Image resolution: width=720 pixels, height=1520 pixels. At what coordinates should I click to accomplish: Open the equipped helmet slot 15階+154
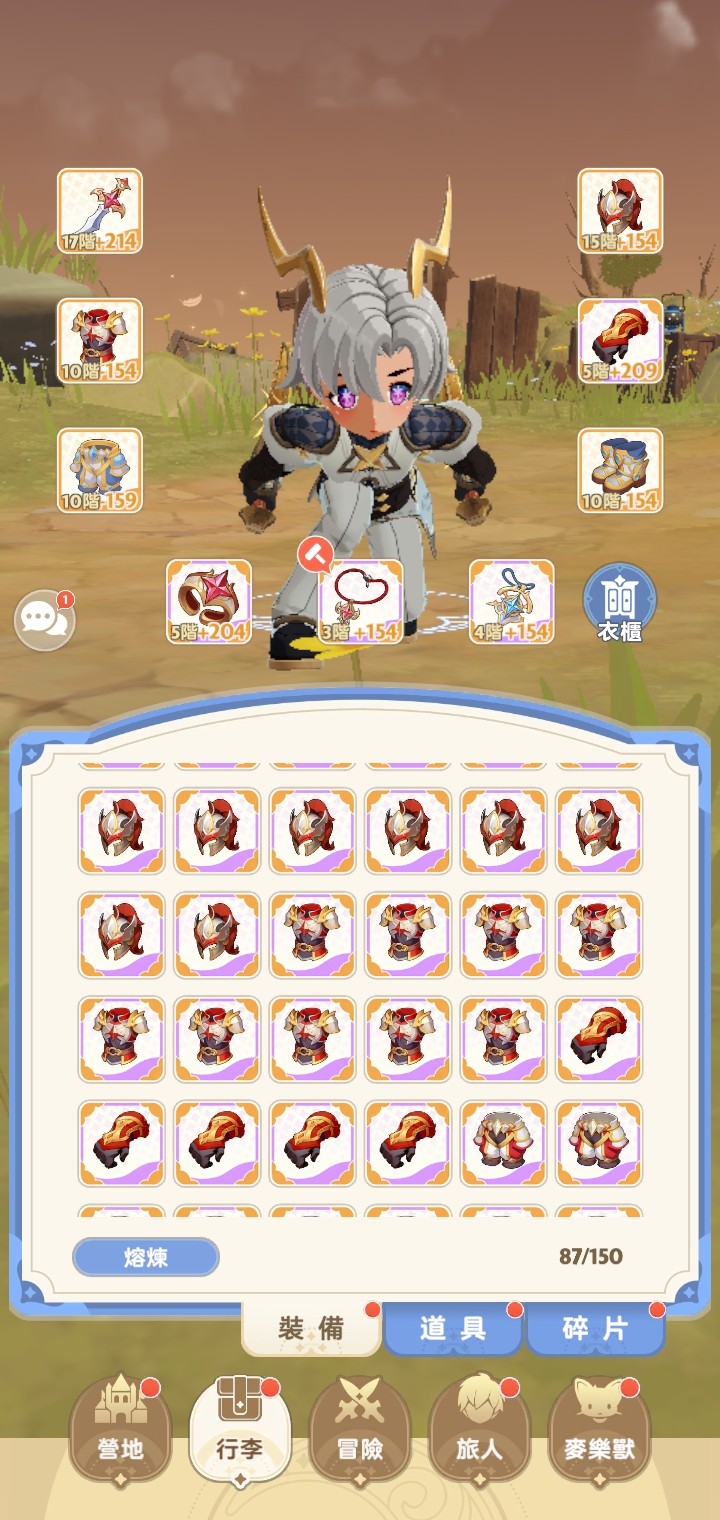pyautogui.click(x=620, y=210)
